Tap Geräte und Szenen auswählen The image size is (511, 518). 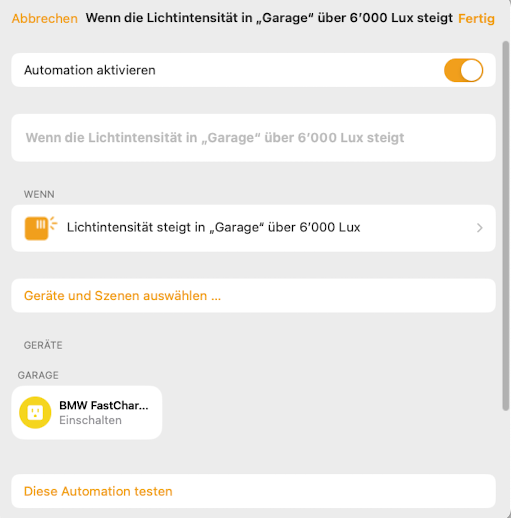coord(253,296)
